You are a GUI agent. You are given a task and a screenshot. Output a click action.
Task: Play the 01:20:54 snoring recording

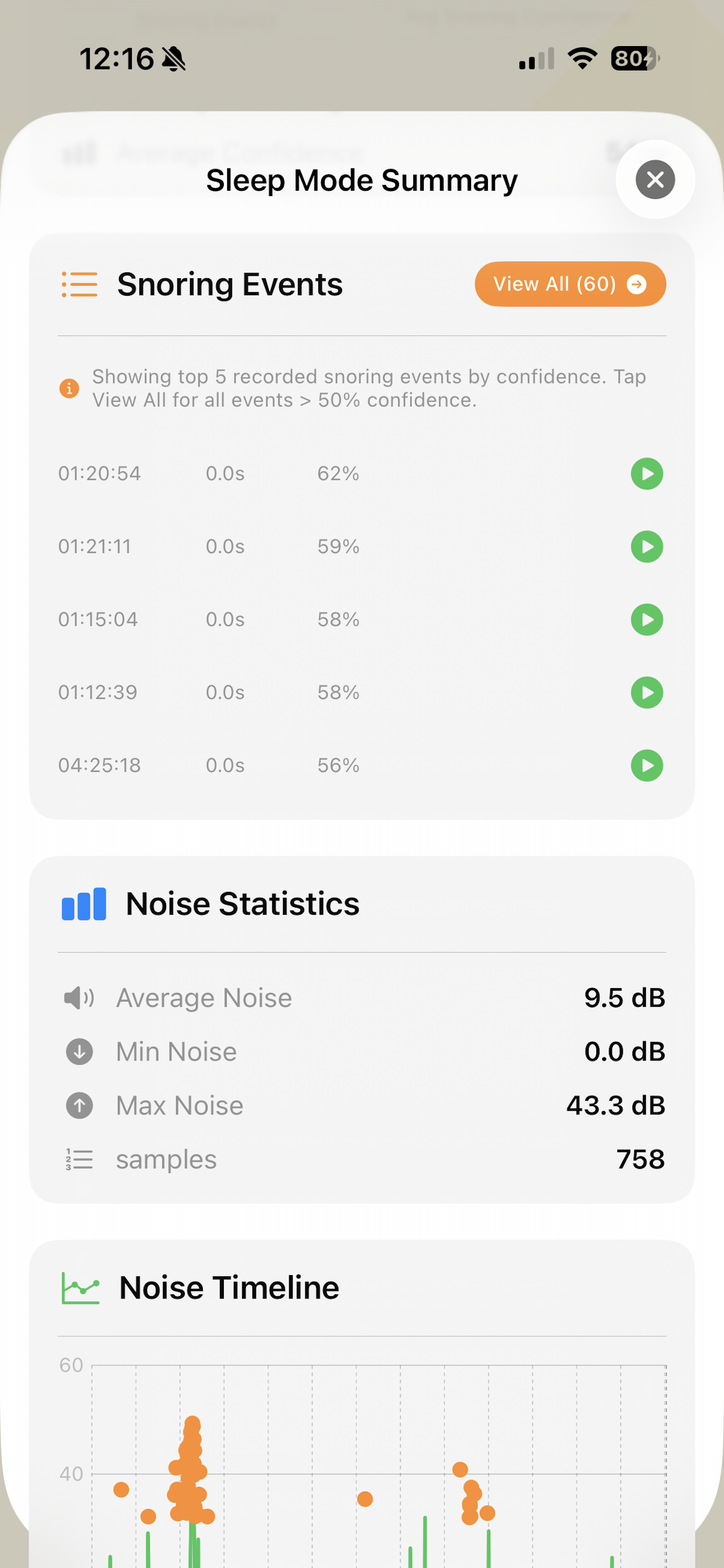pos(646,474)
